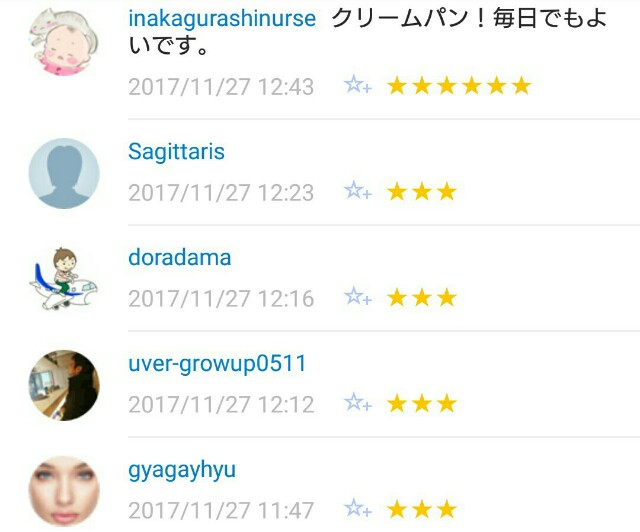Add a star to Sagittaris's bookmark
The image size is (640, 532).
click(x=358, y=191)
